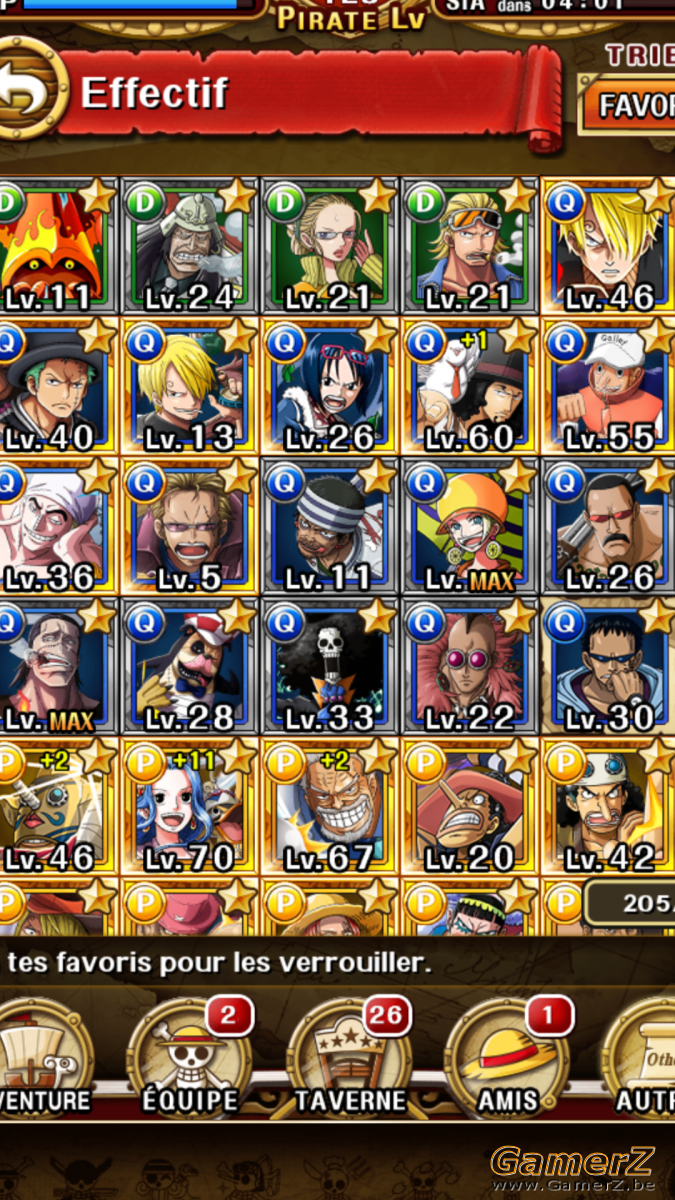Go to the Aventure tab
Image resolution: width=675 pixels, height=1200 pixels.
(x=42, y=1060)
